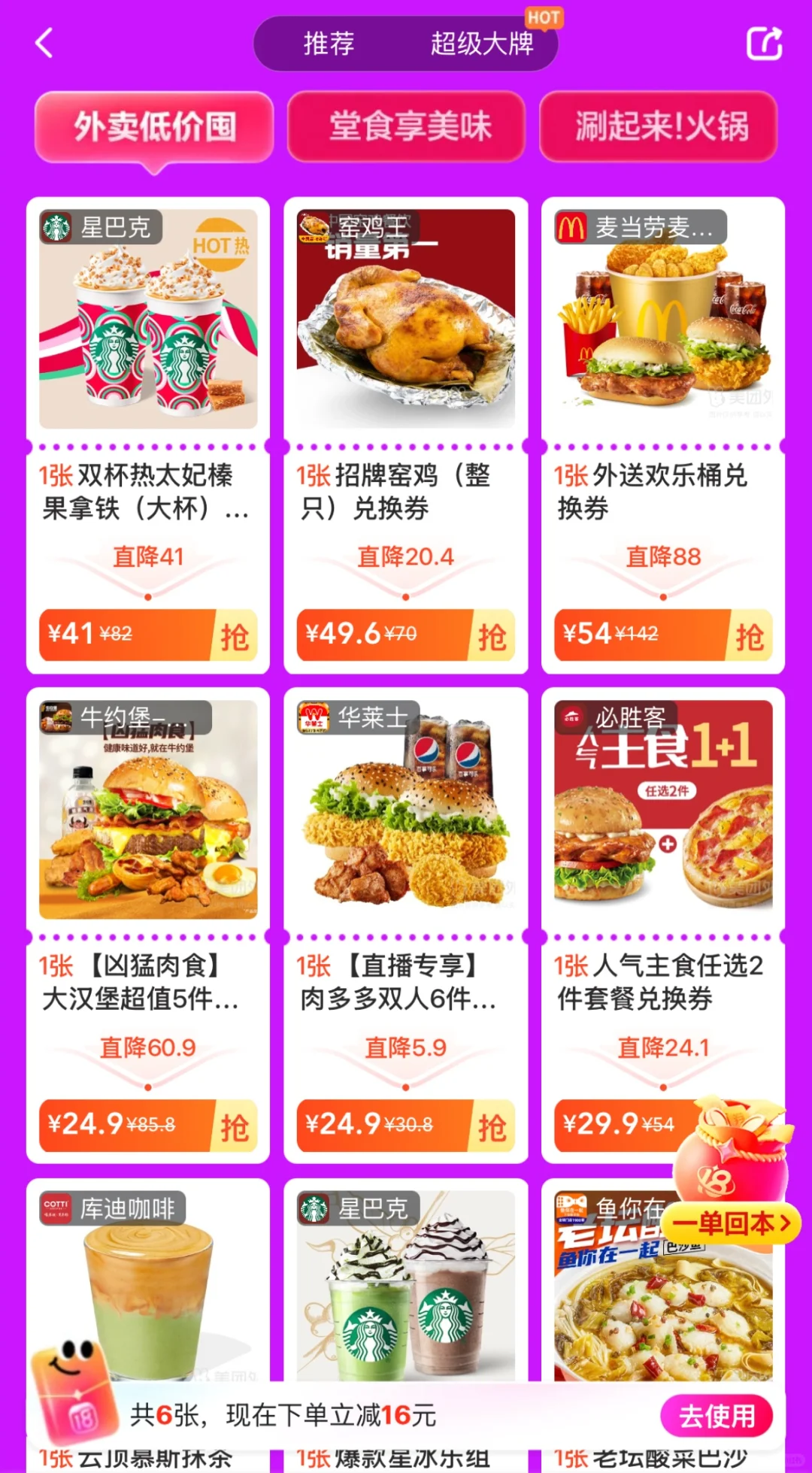
Task: Select the 堂食享美味 category
Action: tap(406, 126)
